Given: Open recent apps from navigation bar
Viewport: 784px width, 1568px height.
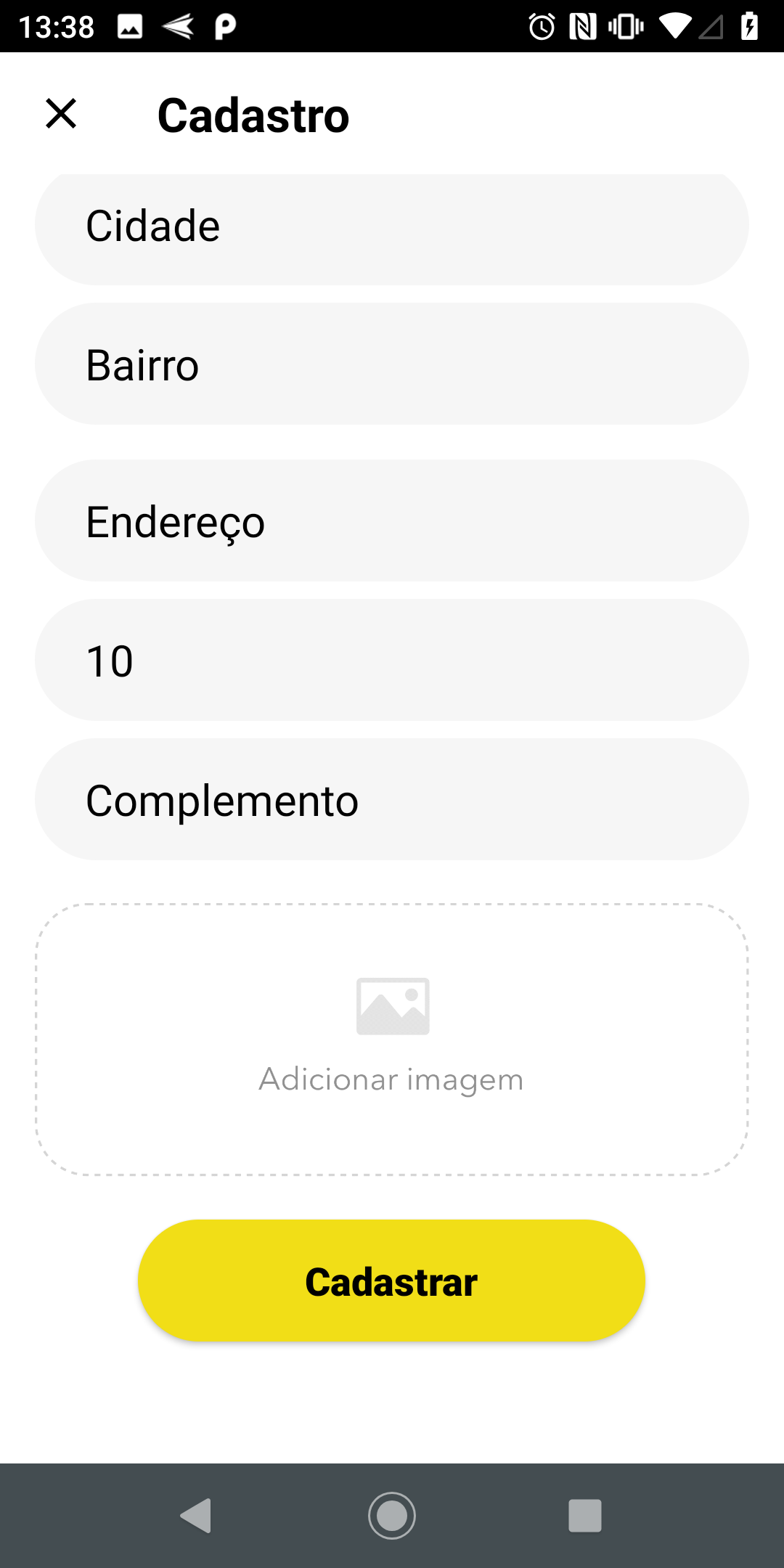Looking at the screenshot, I should tap(585, 1516).
